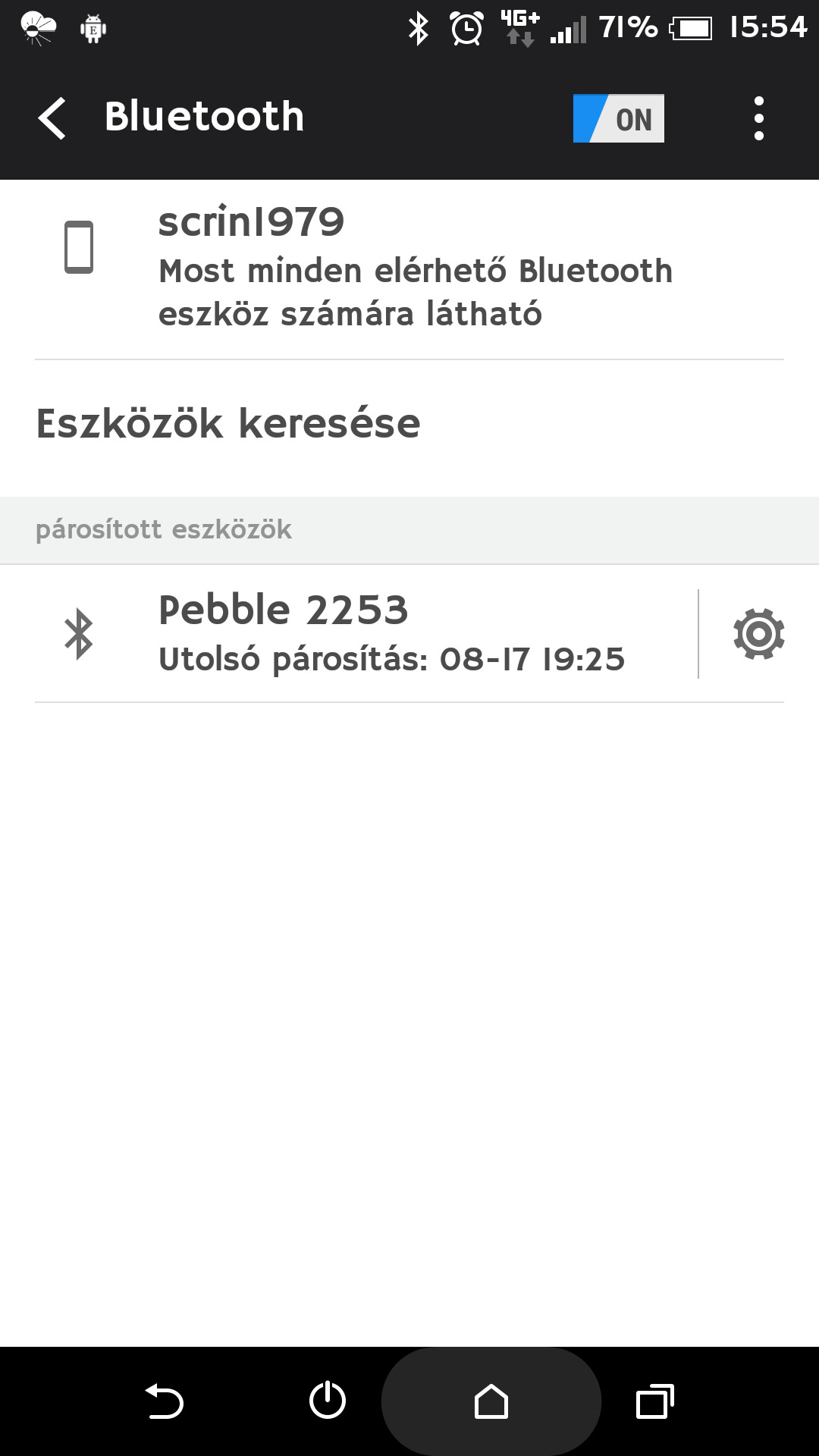Screen dimensions: 819x1456
Task: Tap the system home button
Action: (x=491, y=1401)
